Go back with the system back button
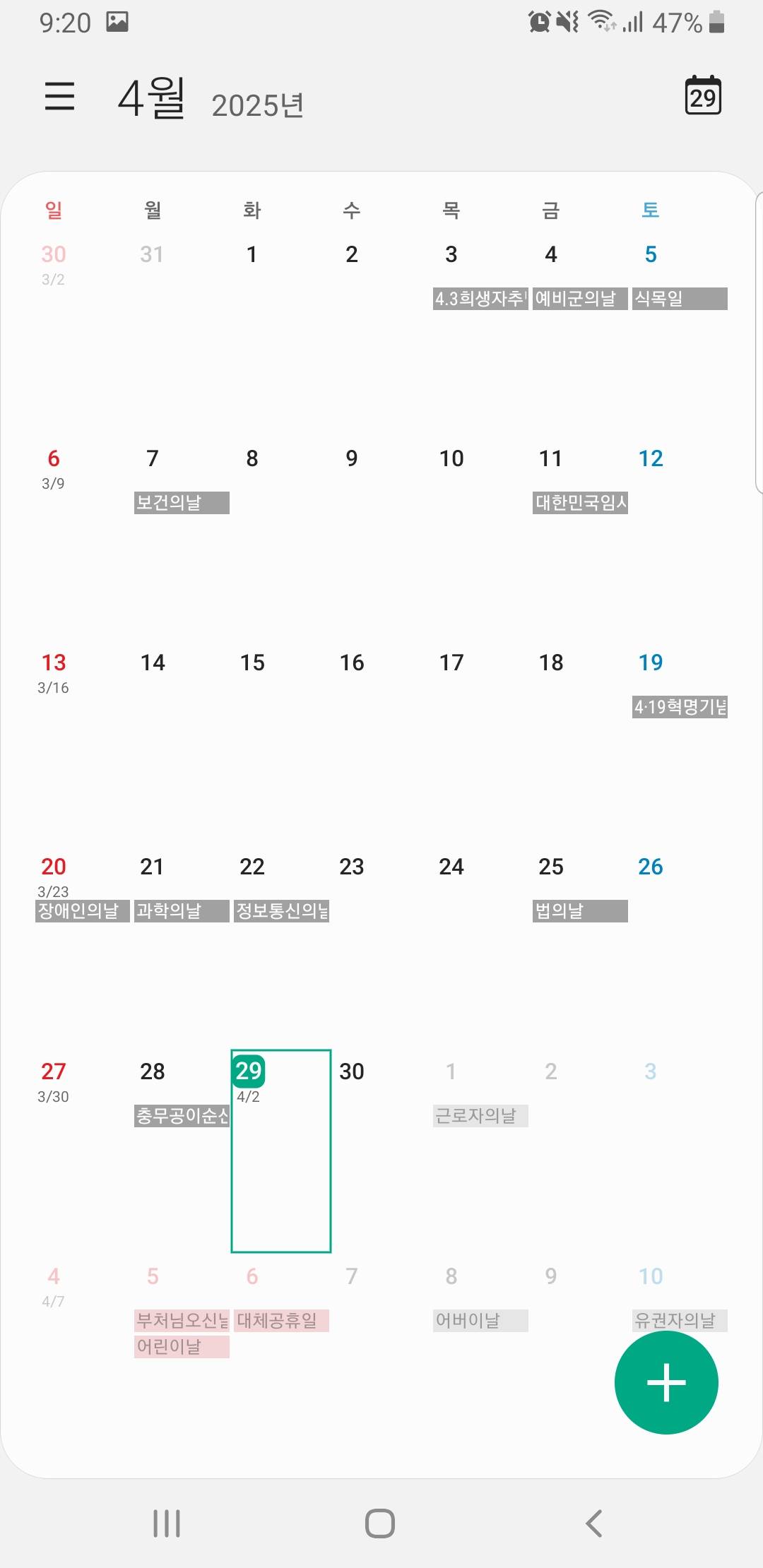 coord(593,1523)
